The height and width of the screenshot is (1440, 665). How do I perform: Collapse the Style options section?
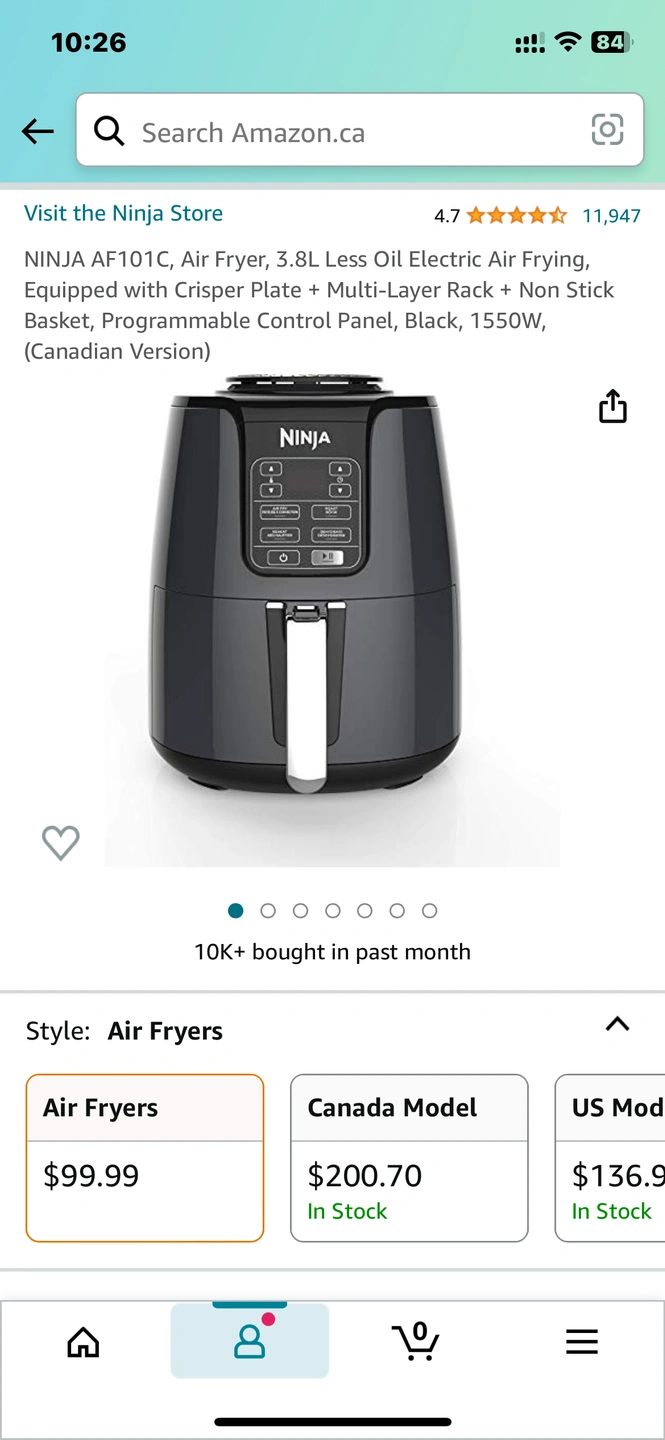tap(618, 1023)
